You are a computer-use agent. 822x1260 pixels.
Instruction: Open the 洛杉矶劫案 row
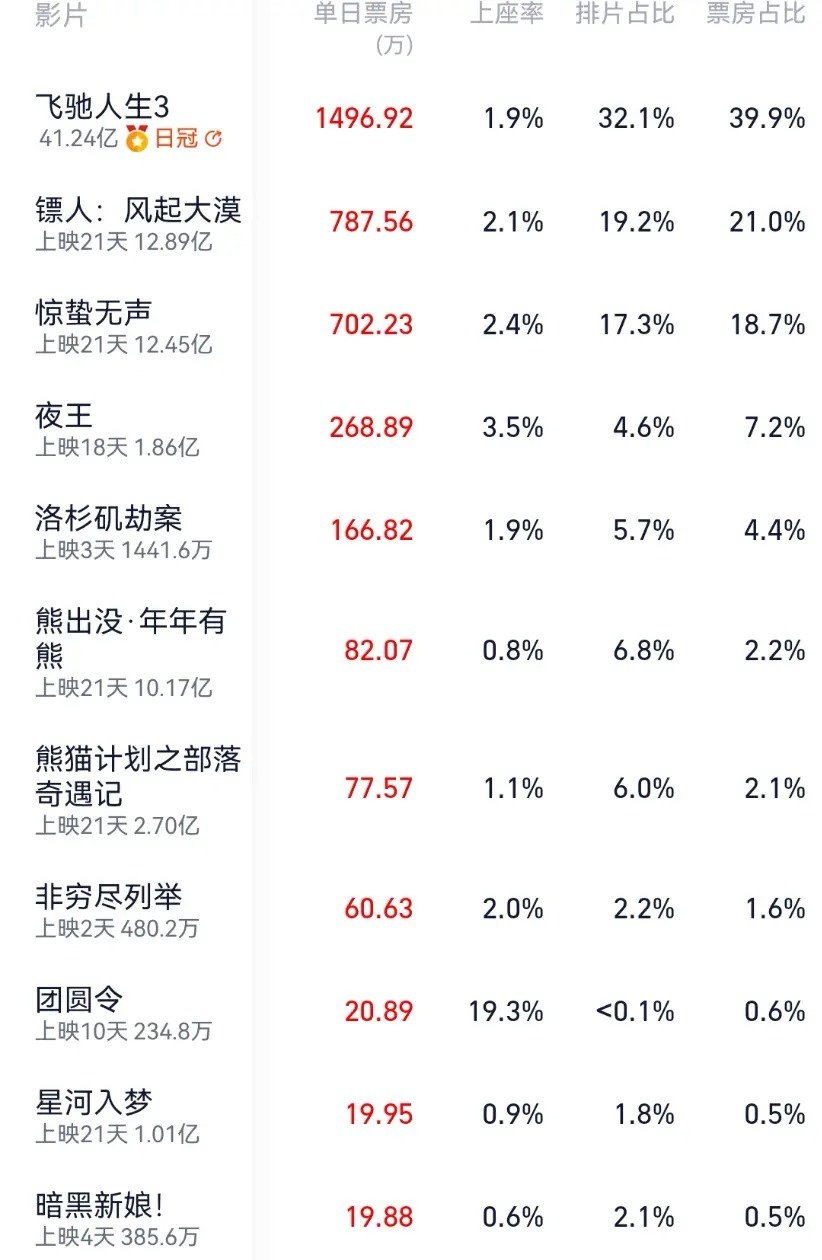coord(109,518)
